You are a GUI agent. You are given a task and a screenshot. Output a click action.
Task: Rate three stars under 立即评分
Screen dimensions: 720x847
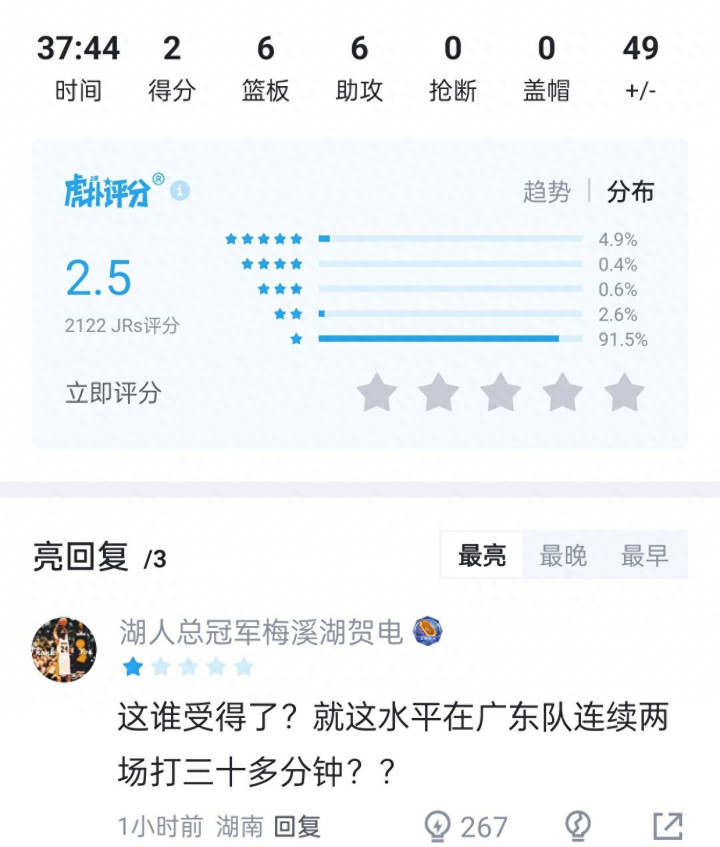click(500, 393)
